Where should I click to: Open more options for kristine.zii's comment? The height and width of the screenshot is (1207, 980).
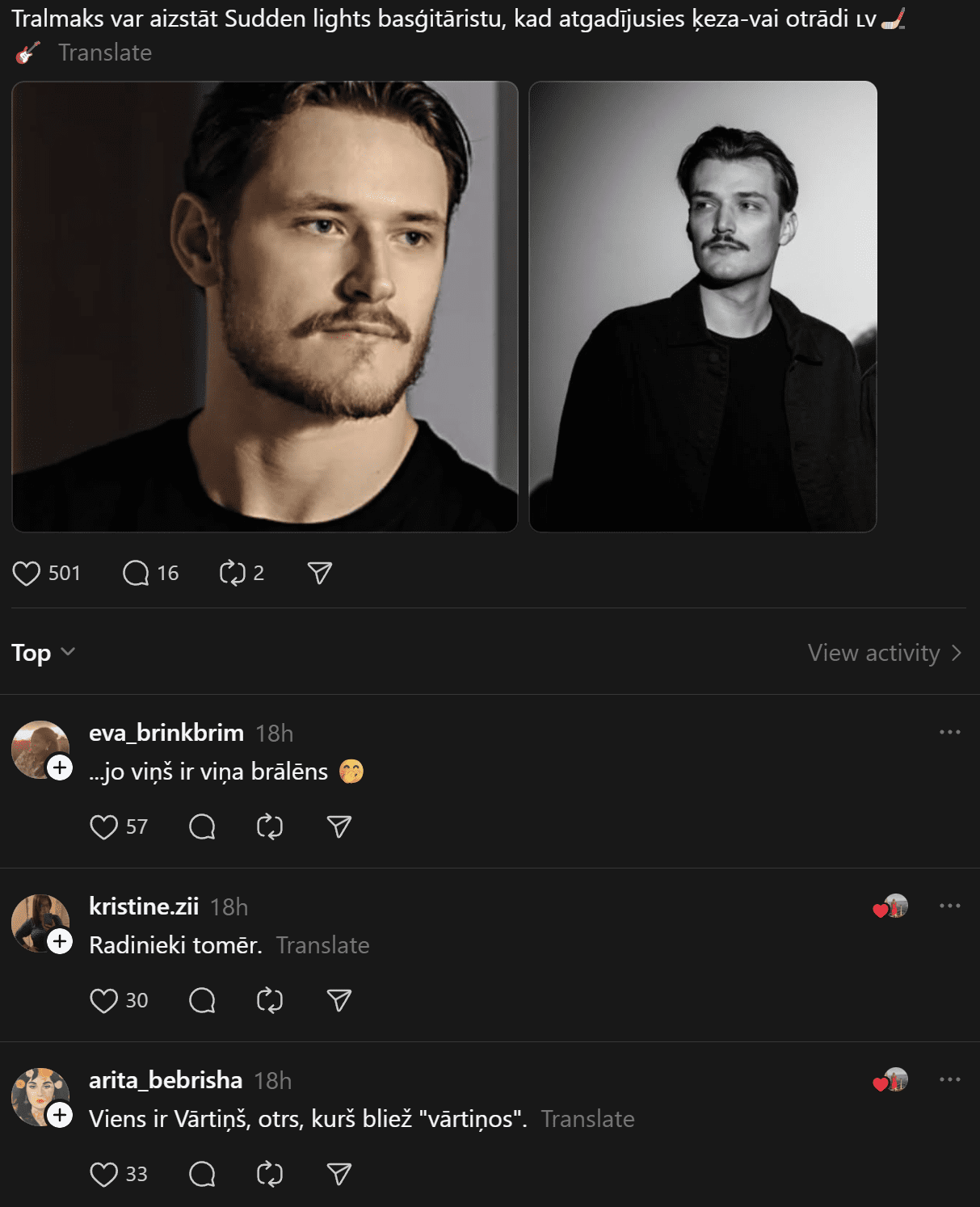pyautogui.click(x=949, y=906)
